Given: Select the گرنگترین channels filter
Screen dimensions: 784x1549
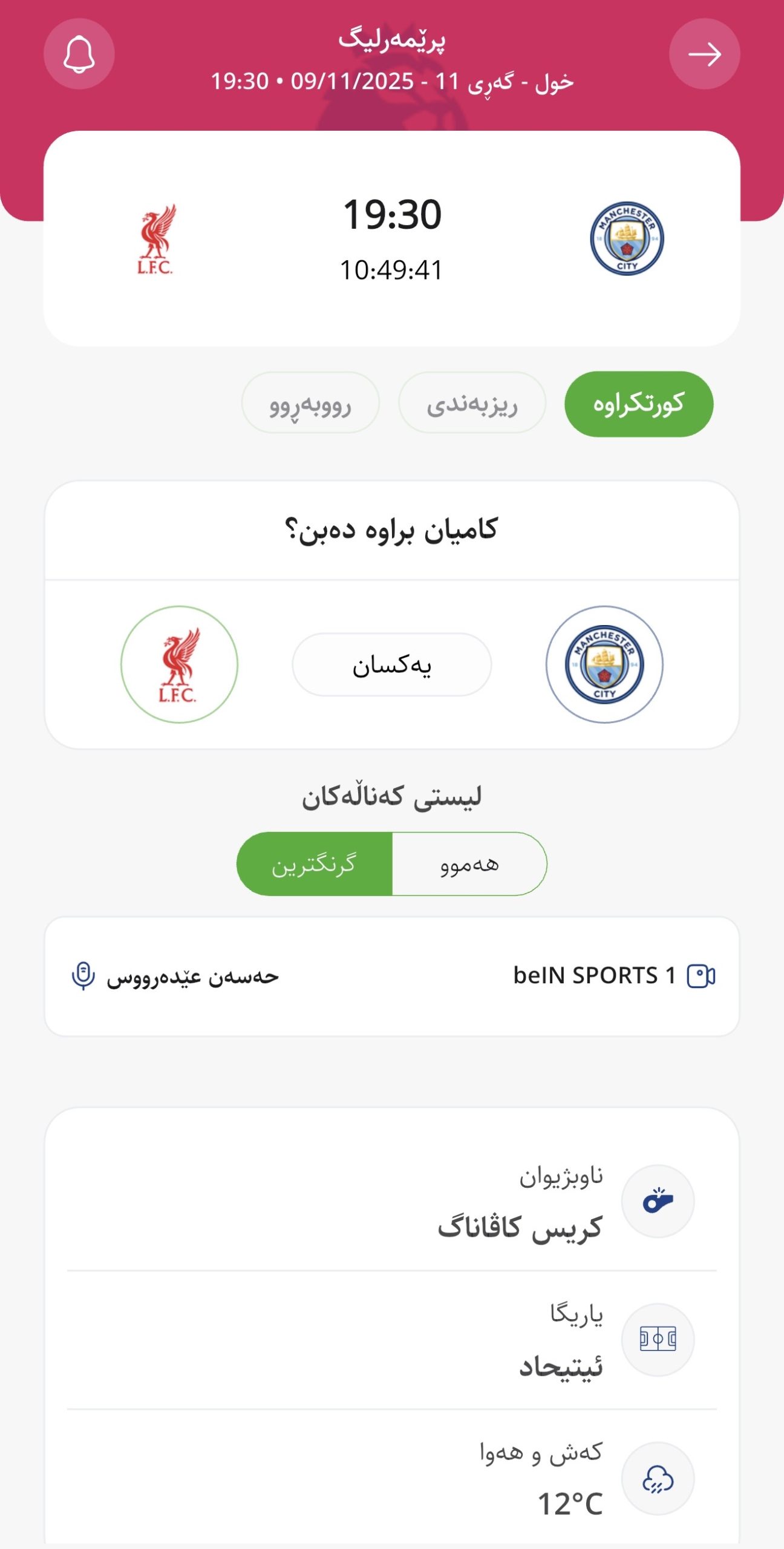Looking at the screenshot, I should (315, 864).
